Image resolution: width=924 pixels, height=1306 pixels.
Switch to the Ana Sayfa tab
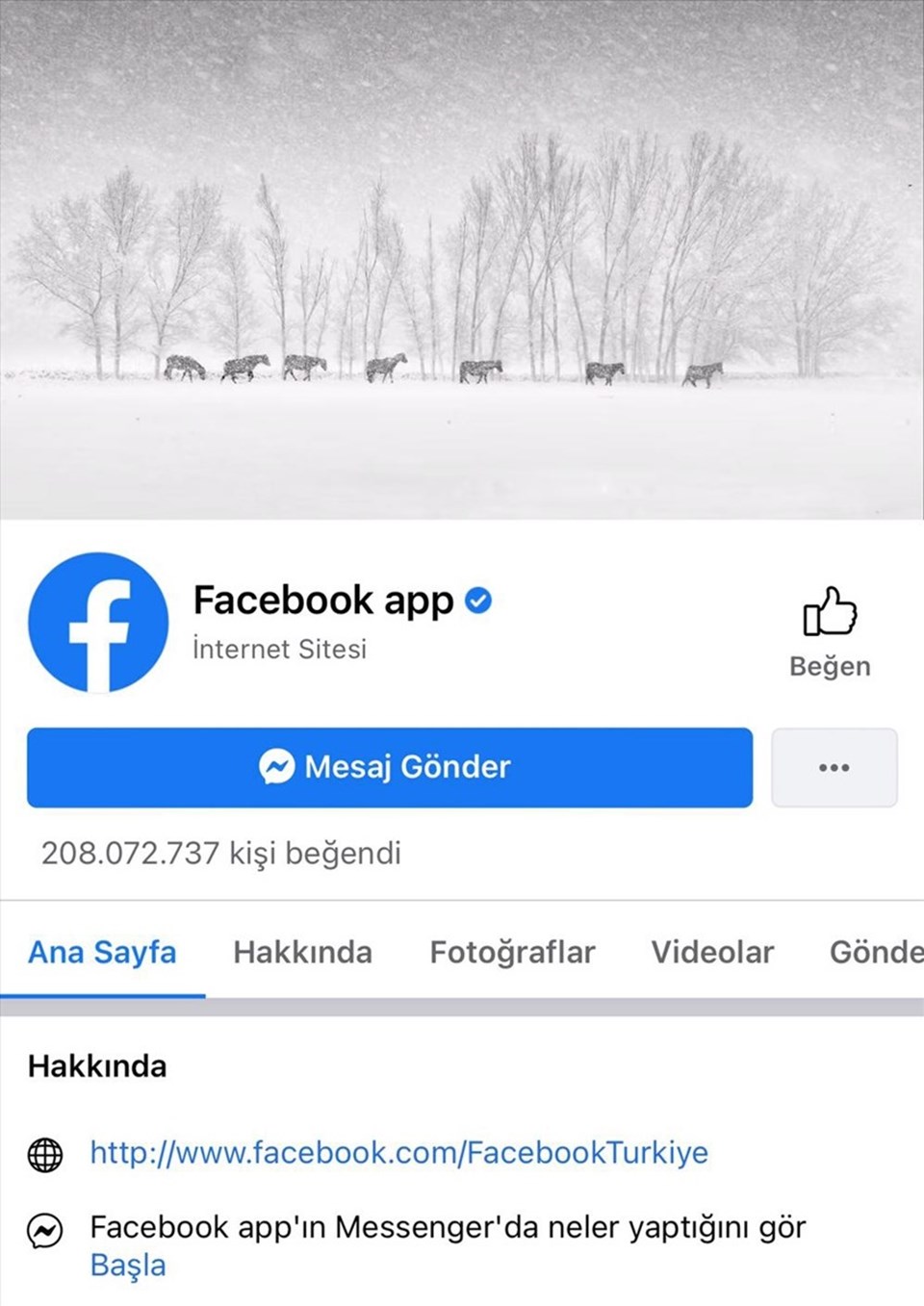click(x=102, y=952)
